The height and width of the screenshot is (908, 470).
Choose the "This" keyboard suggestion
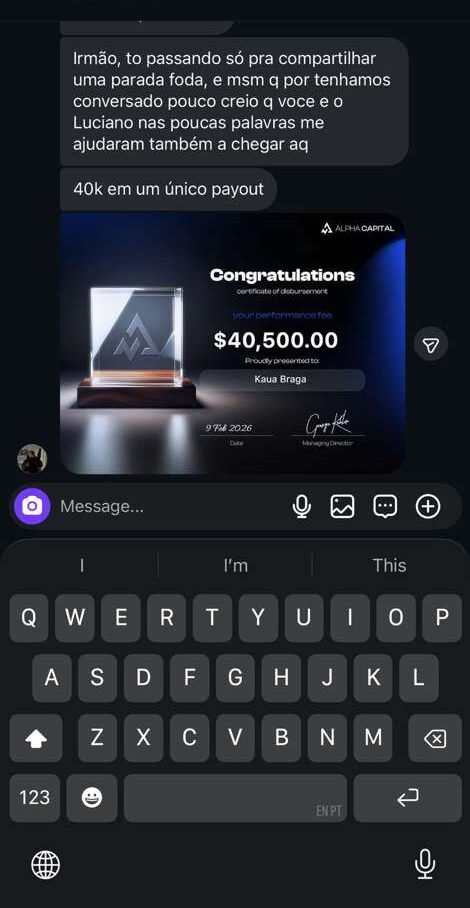(x=390, y=566)
